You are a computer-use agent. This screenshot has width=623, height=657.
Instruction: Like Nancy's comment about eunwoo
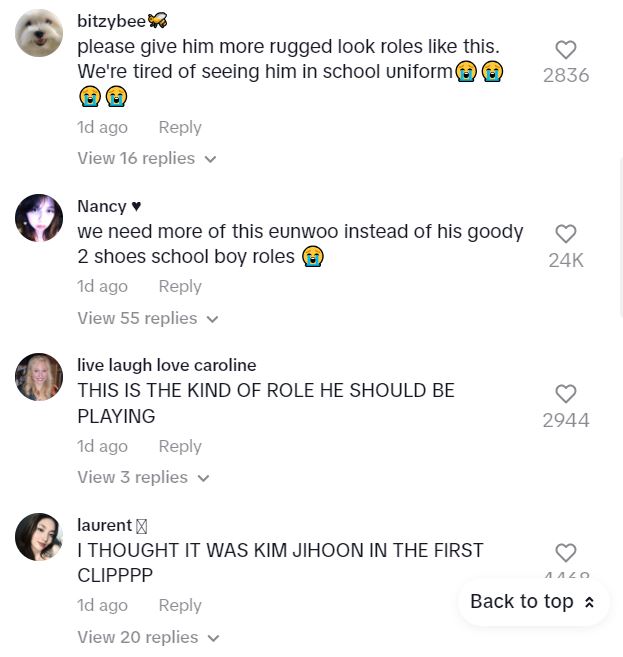point(565,234)
